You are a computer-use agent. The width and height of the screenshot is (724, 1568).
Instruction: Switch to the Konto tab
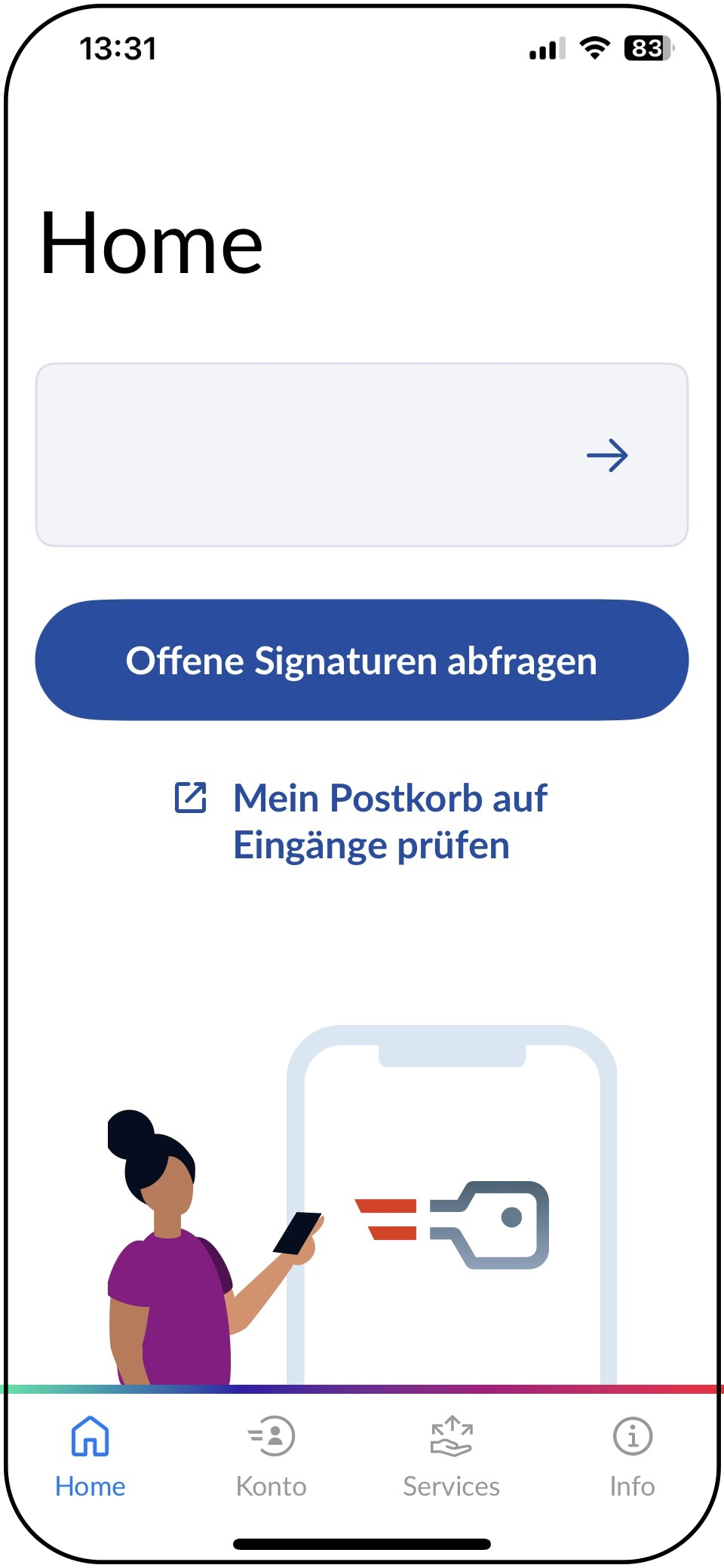coord(271,1457)
